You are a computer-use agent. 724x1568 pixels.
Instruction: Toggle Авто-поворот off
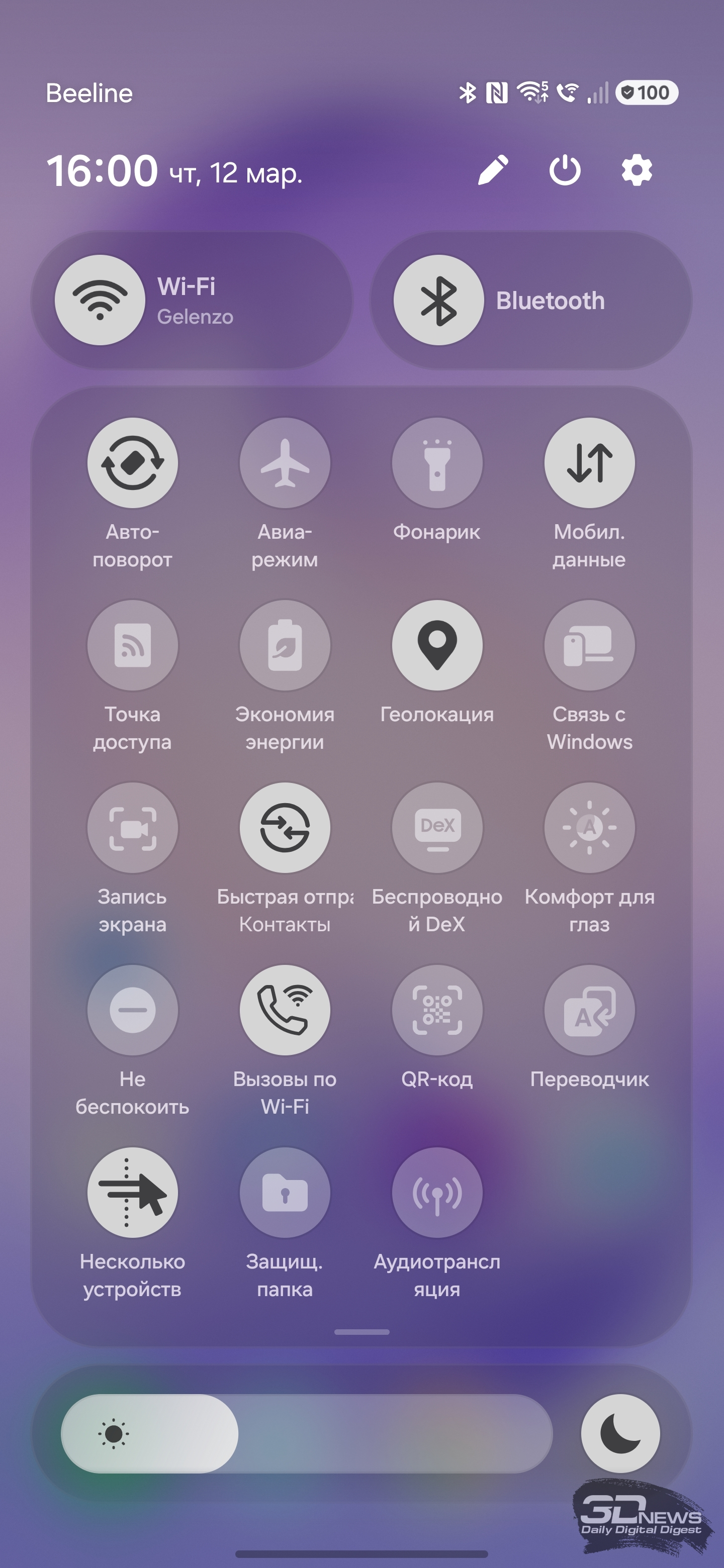coord(133,462)
